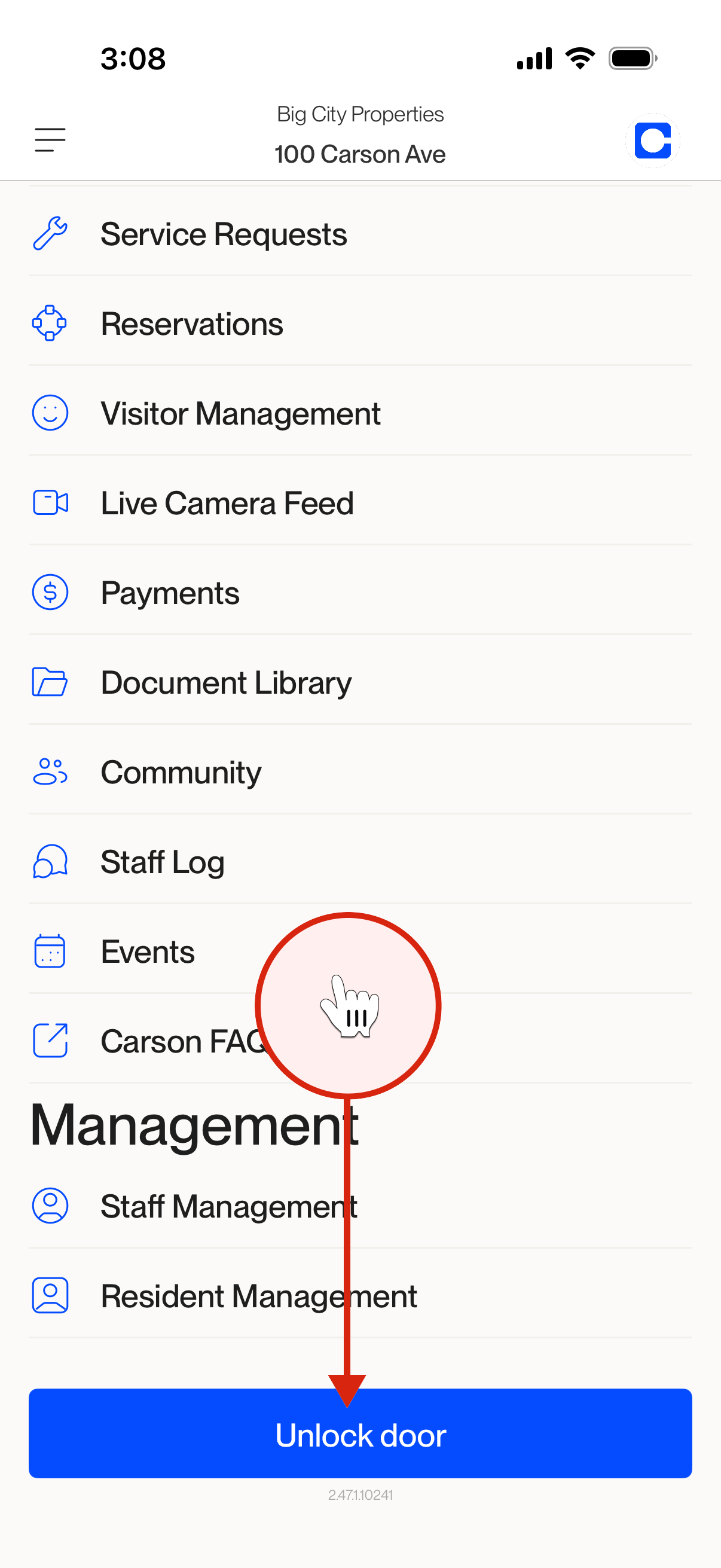View Events
721x1568 pixels.
[x=360, y=951]
